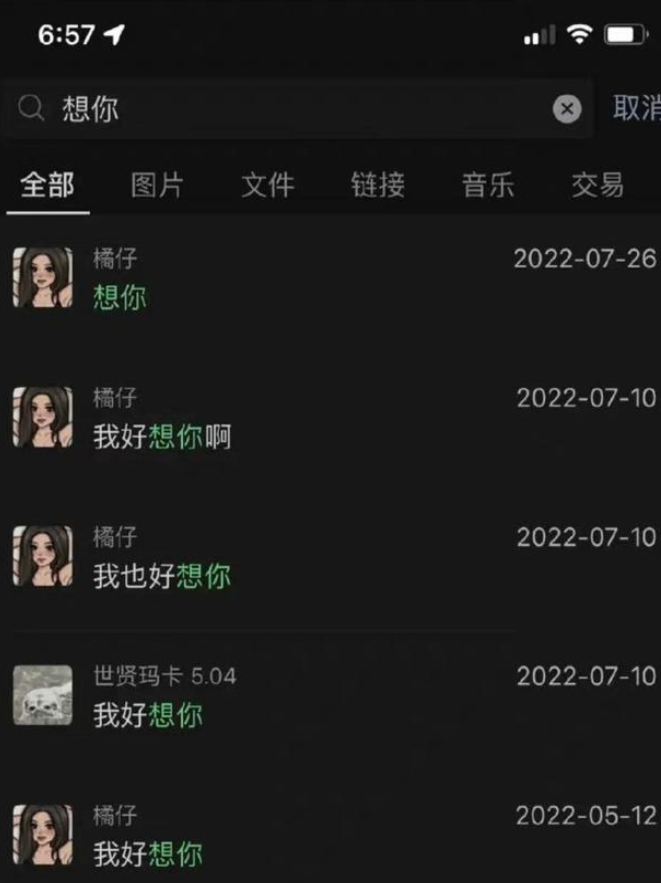Open the message from 世贤玛卡 5.04

tap(330, 696)
